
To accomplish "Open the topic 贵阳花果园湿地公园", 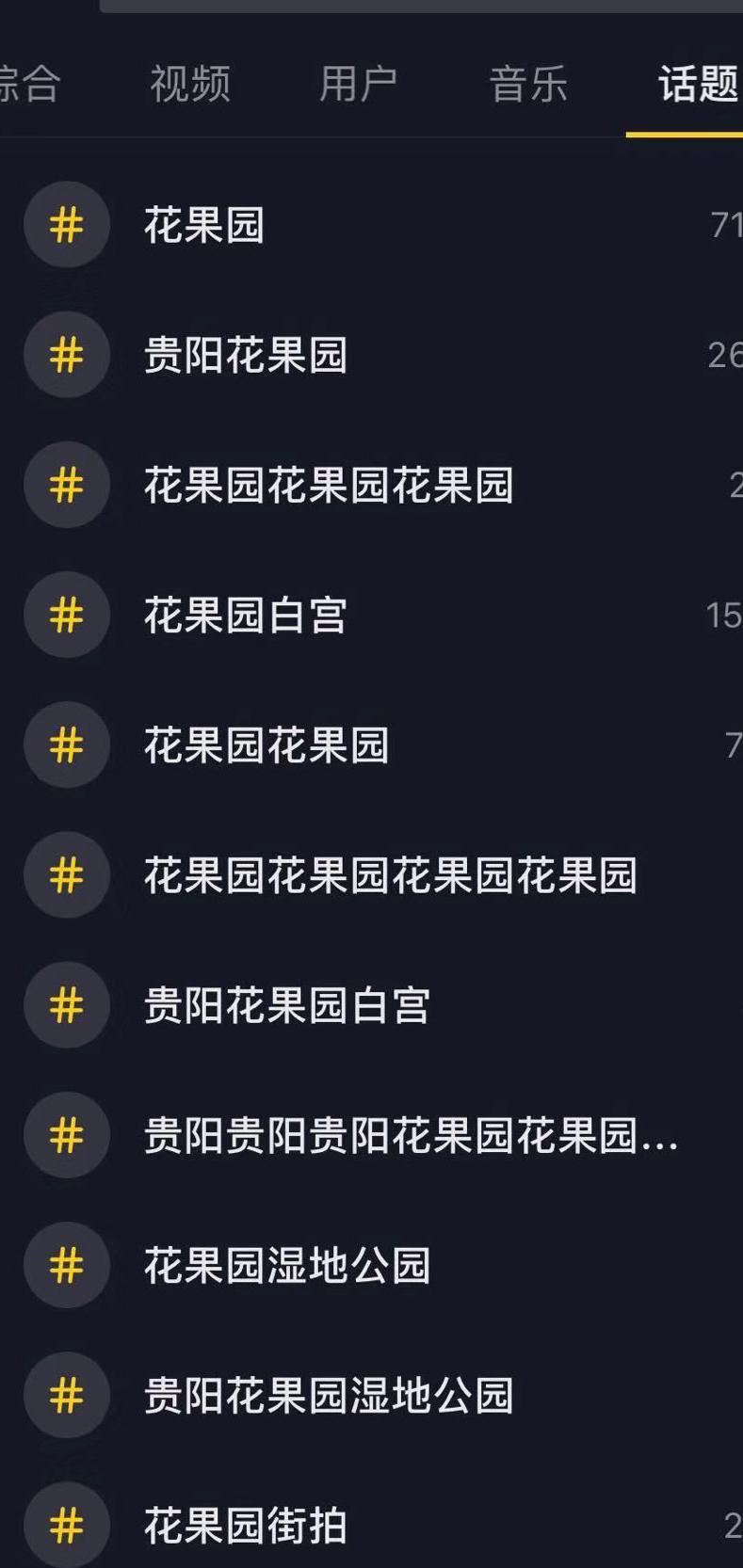I will (x=371, y=1395).
